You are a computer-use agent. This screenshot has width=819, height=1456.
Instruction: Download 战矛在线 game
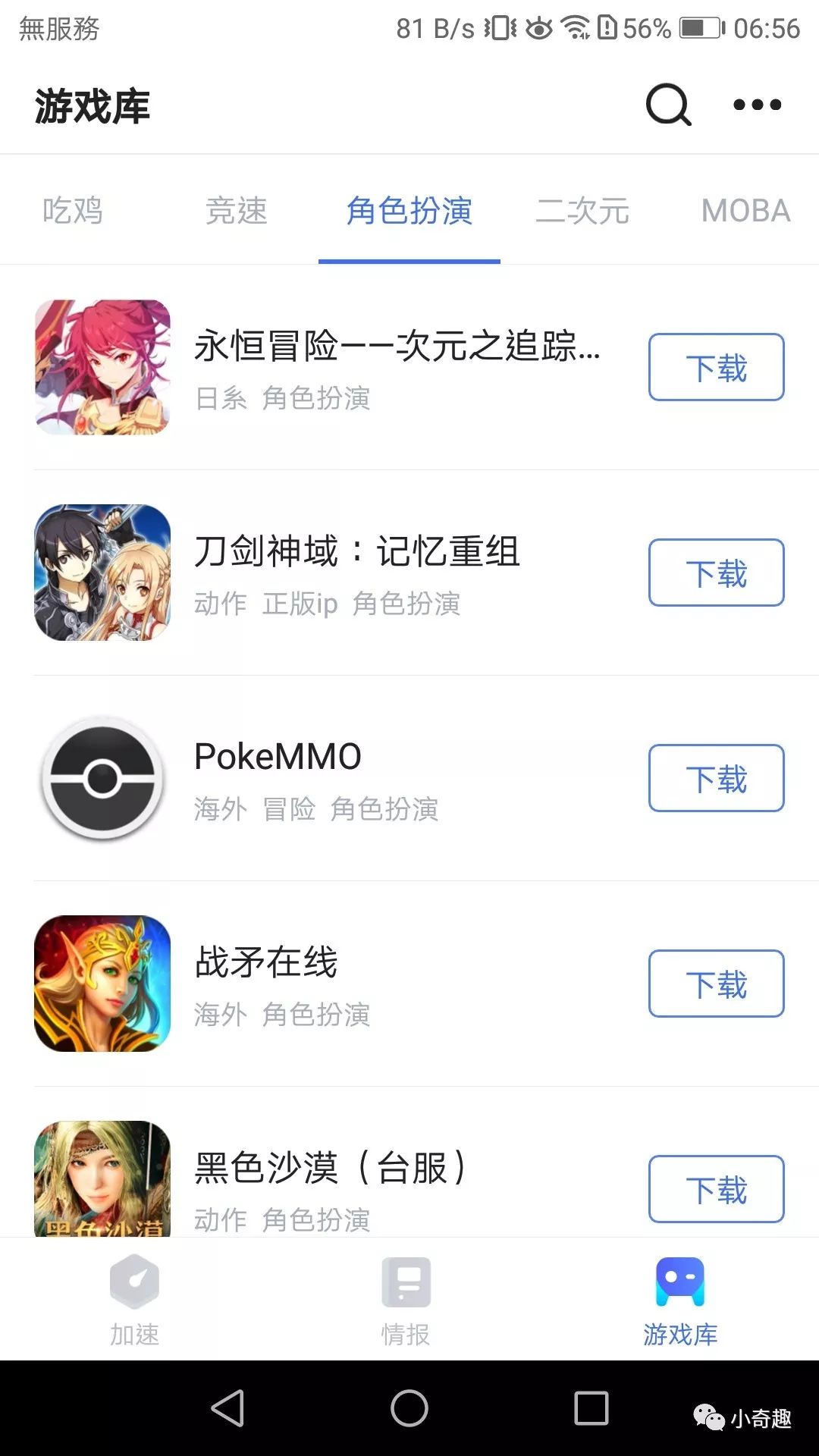pyautogui.click(x=716, y=984)
